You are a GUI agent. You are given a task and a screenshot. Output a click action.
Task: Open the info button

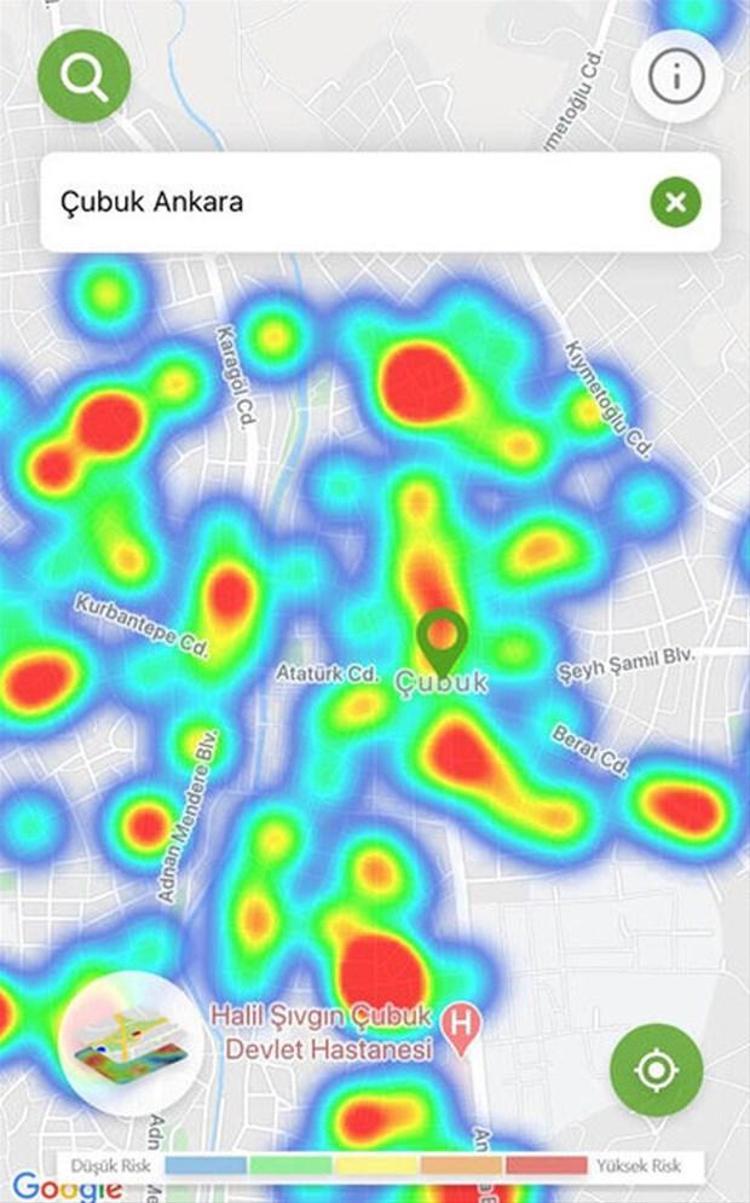click(677, 76)
